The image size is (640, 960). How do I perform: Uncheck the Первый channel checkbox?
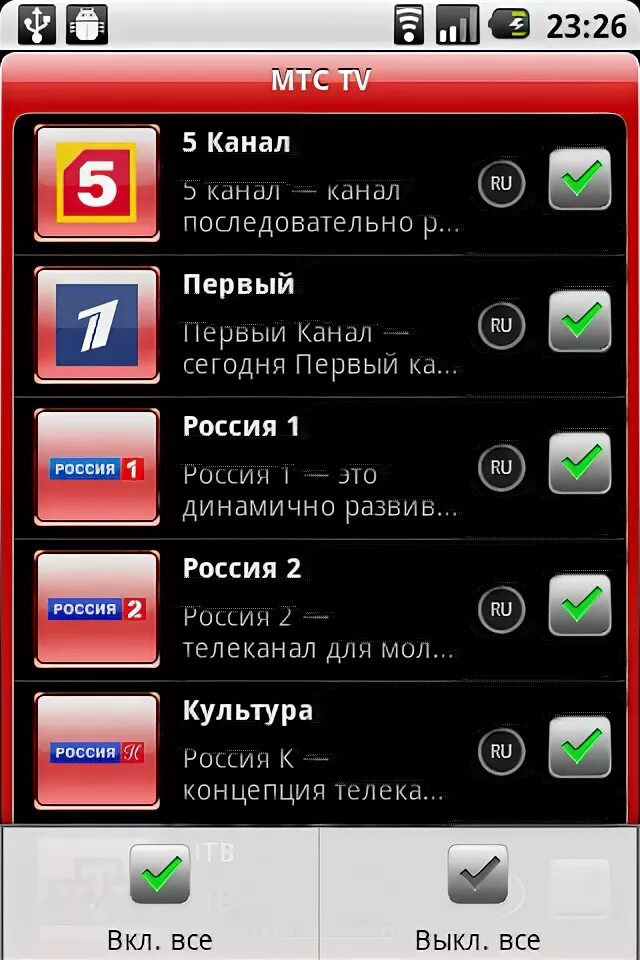pos(579,321)
